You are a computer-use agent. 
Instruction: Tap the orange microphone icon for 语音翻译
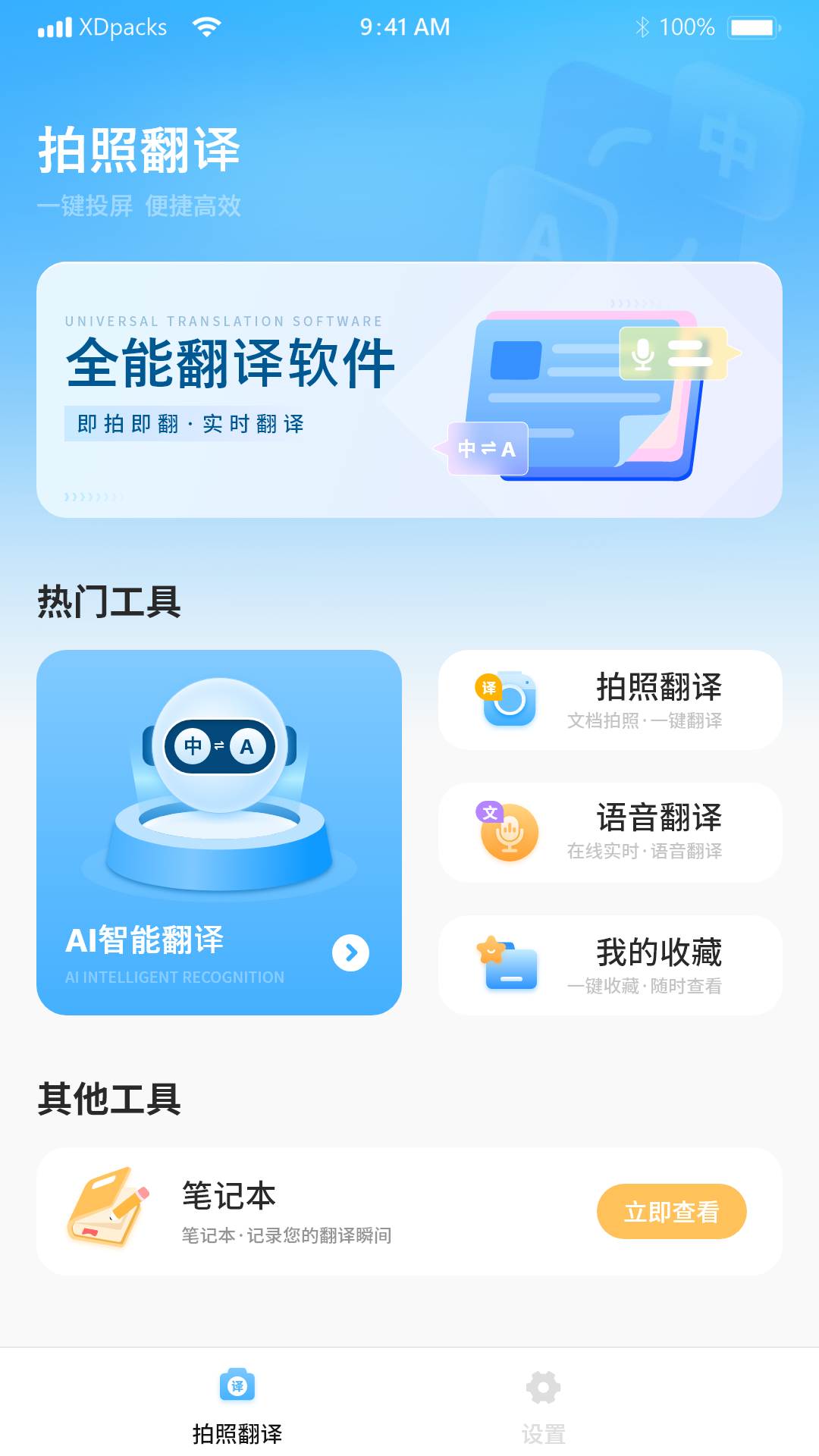(x=510, y=833)
